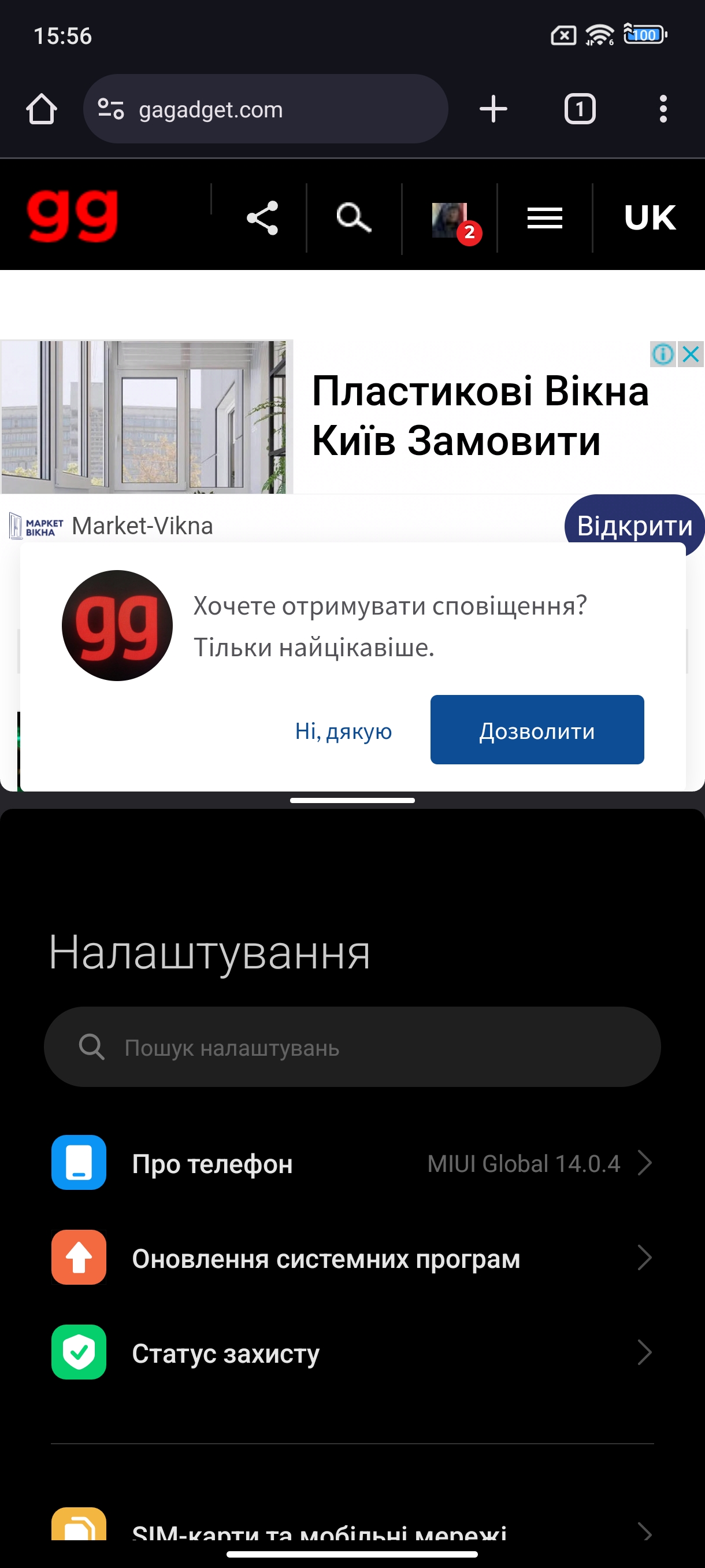
Task: Allow notifications with Дозволити
Action: (536, 730)
